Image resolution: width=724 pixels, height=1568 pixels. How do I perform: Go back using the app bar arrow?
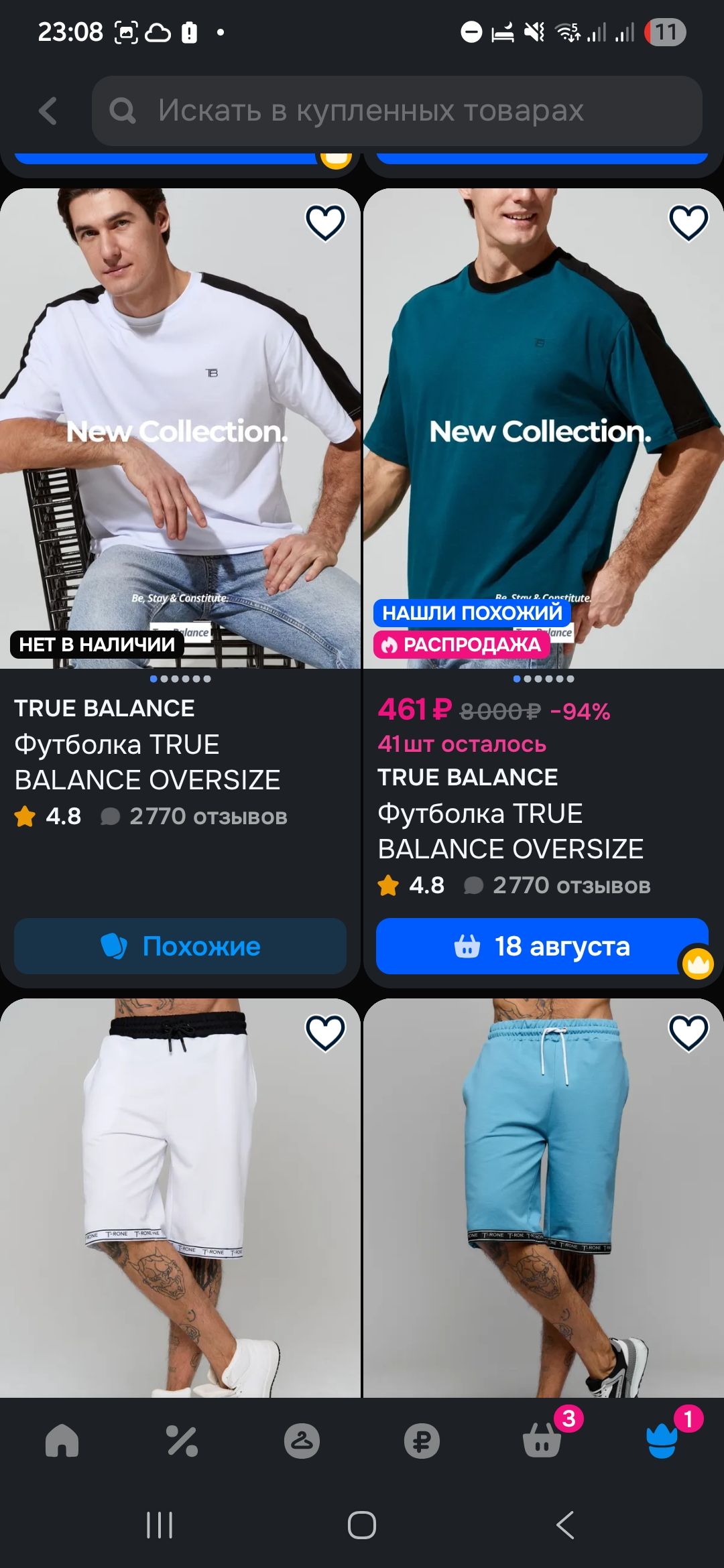(x=48, y=111)
